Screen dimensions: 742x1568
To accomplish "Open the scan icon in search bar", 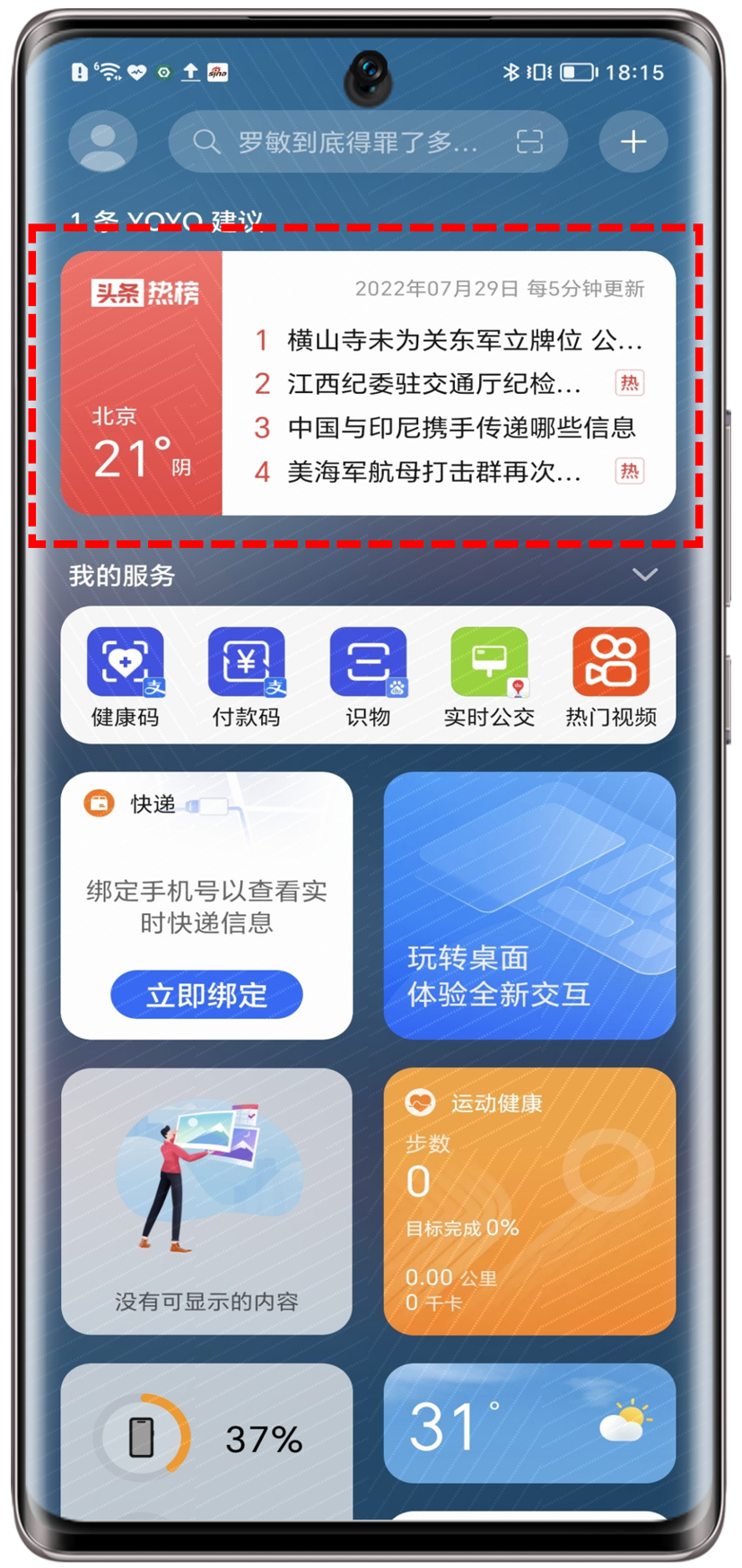I will point(530,142).
